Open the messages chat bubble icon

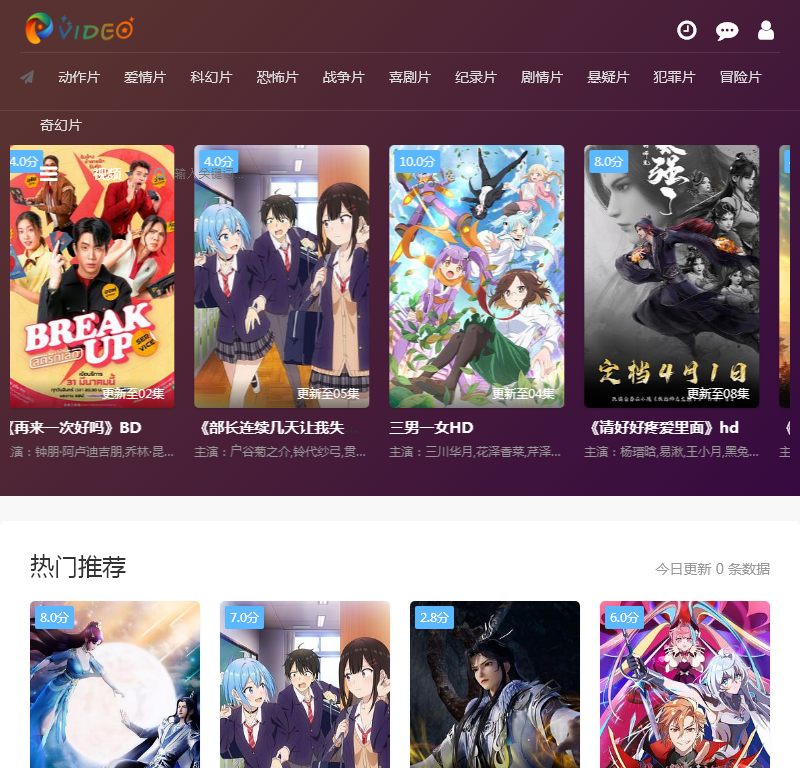[727, 31]
